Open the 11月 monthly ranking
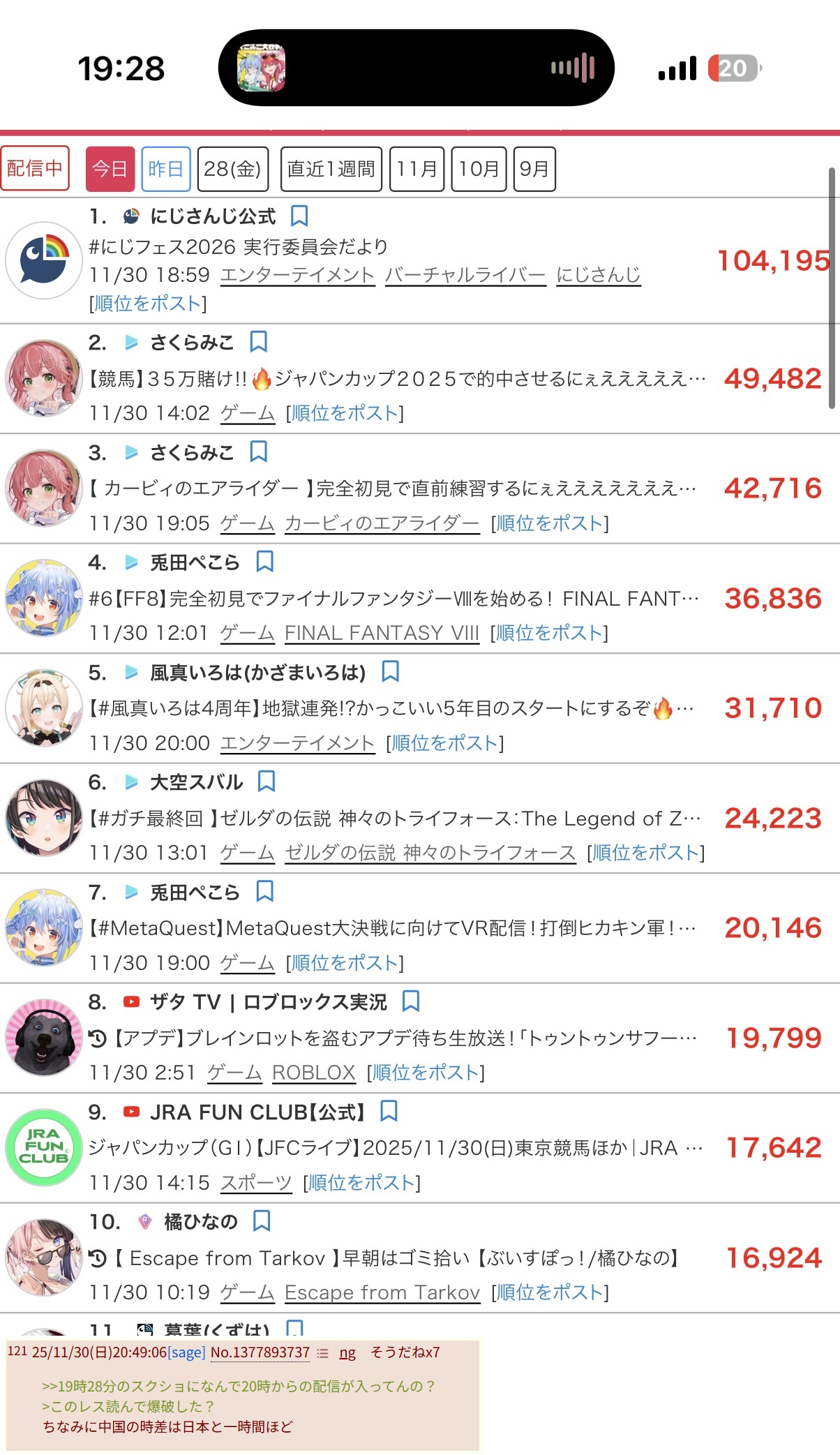The height and width of the screenshot is (1455, 840). (417, 169)
